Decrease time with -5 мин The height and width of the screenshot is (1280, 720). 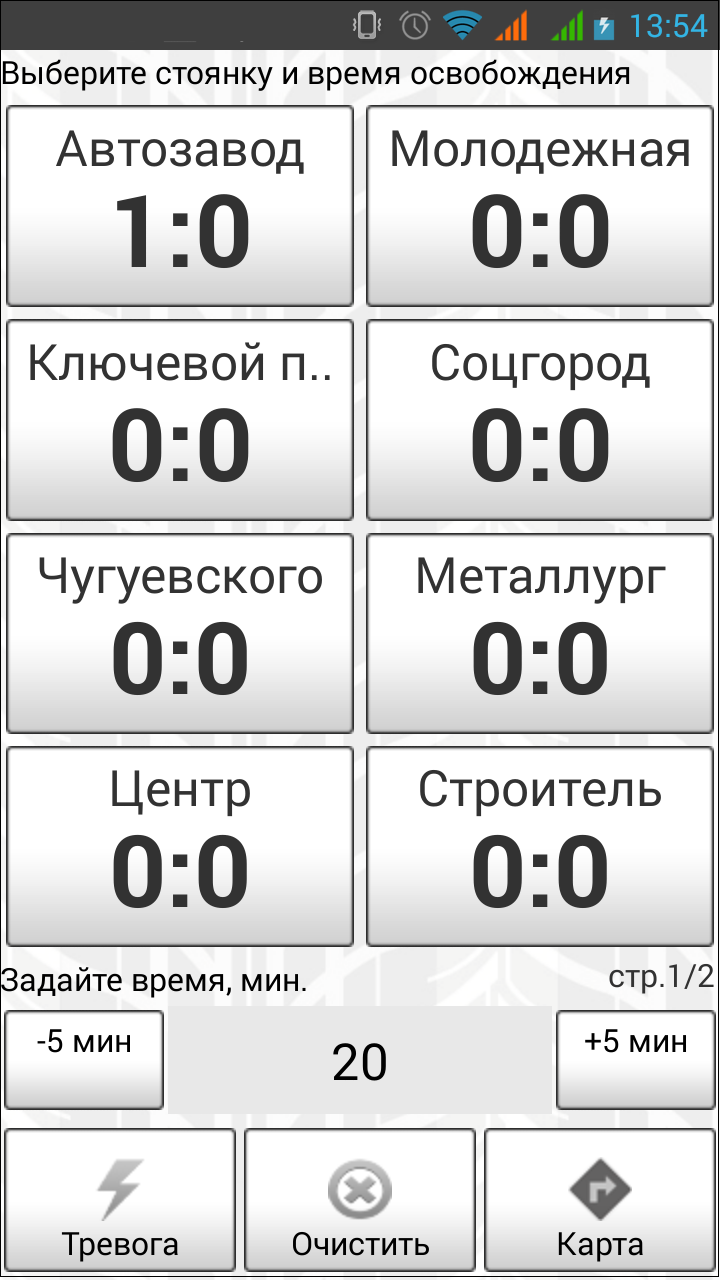[x=84, y=1059]
